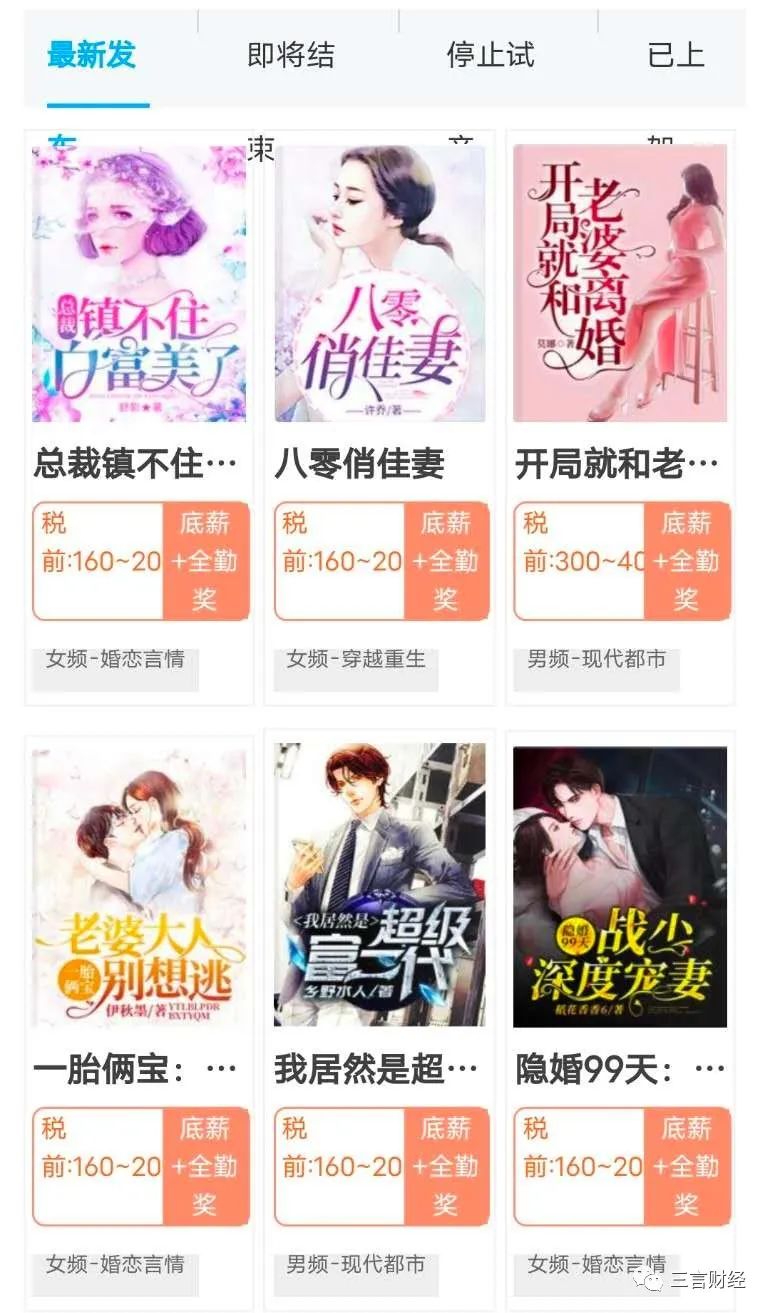Select the 停止试 tab
Screen dimensions: 770x1313
pyautogui.click(x=490, y=55)
